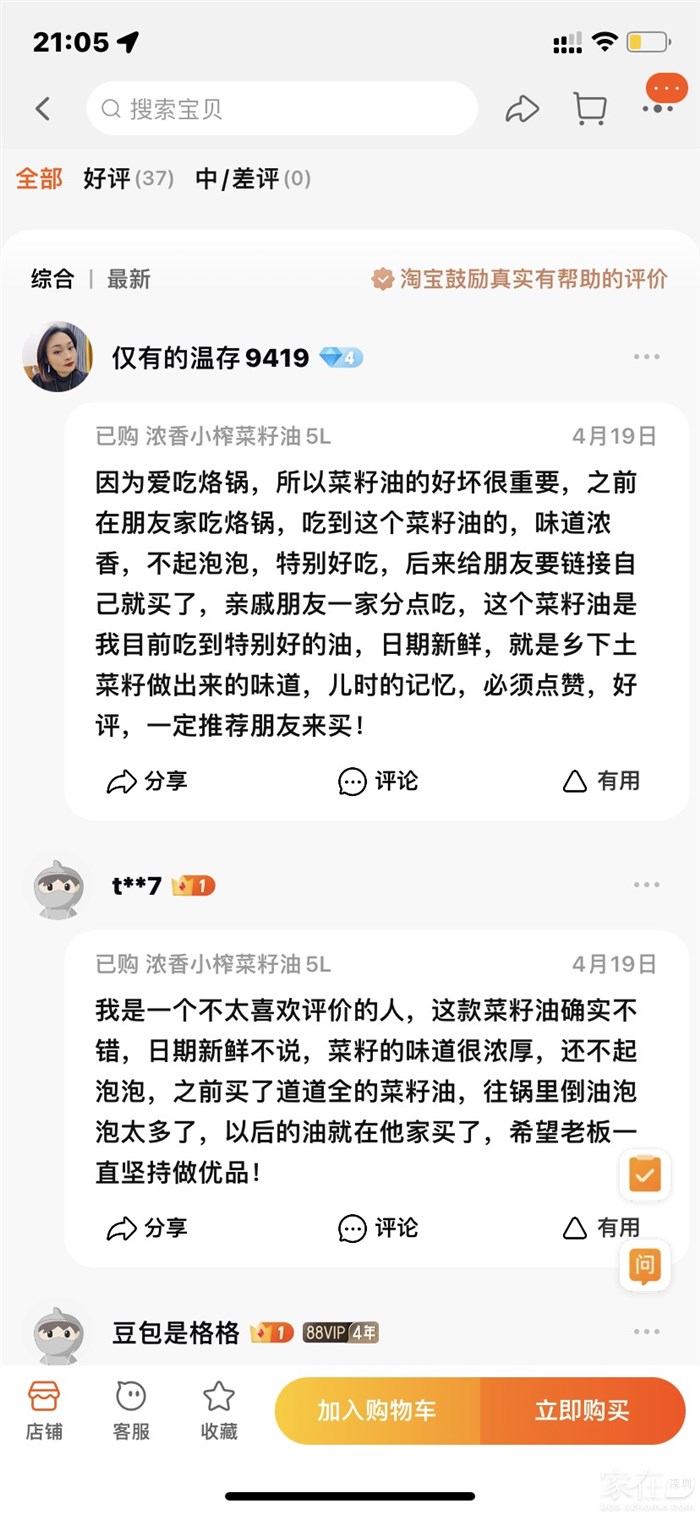Image resolution: width=700 pixels, height=1514 pixels.
Task: Sort reviews by 最新
Action: (x=128, y=279)
